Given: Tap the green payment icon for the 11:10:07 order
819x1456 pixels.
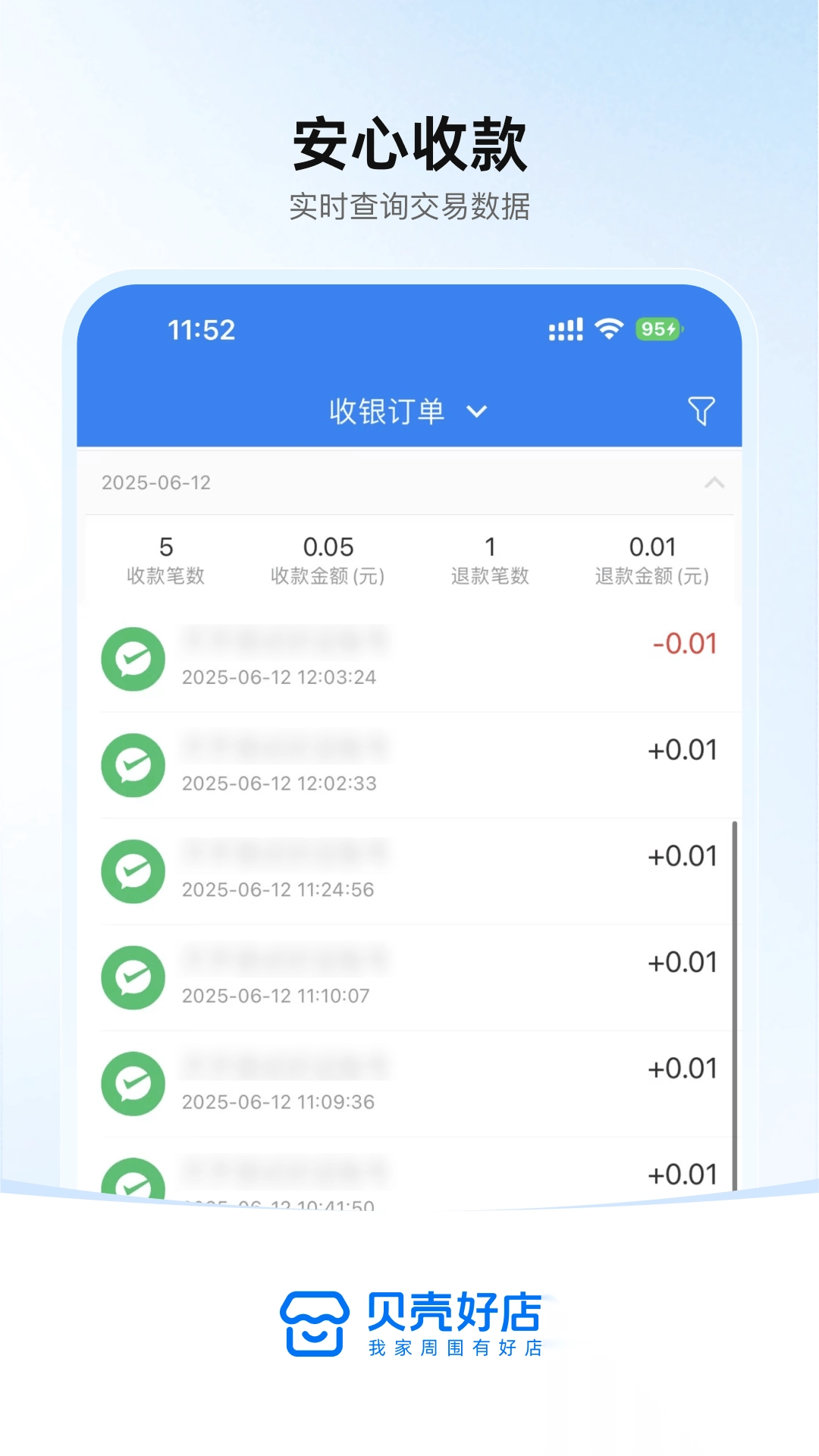Looking at the screenshot, I should [133, 977].
